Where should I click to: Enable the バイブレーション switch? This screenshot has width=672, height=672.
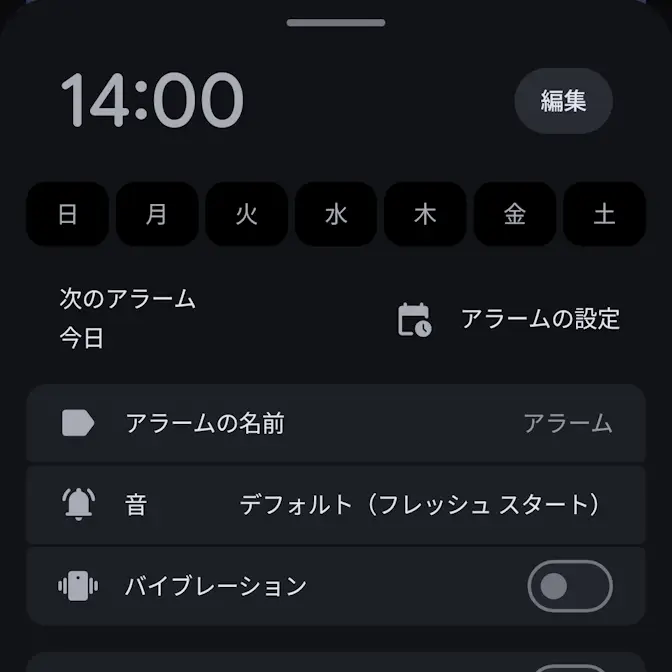pyautogui.click(x=570, y=586)
